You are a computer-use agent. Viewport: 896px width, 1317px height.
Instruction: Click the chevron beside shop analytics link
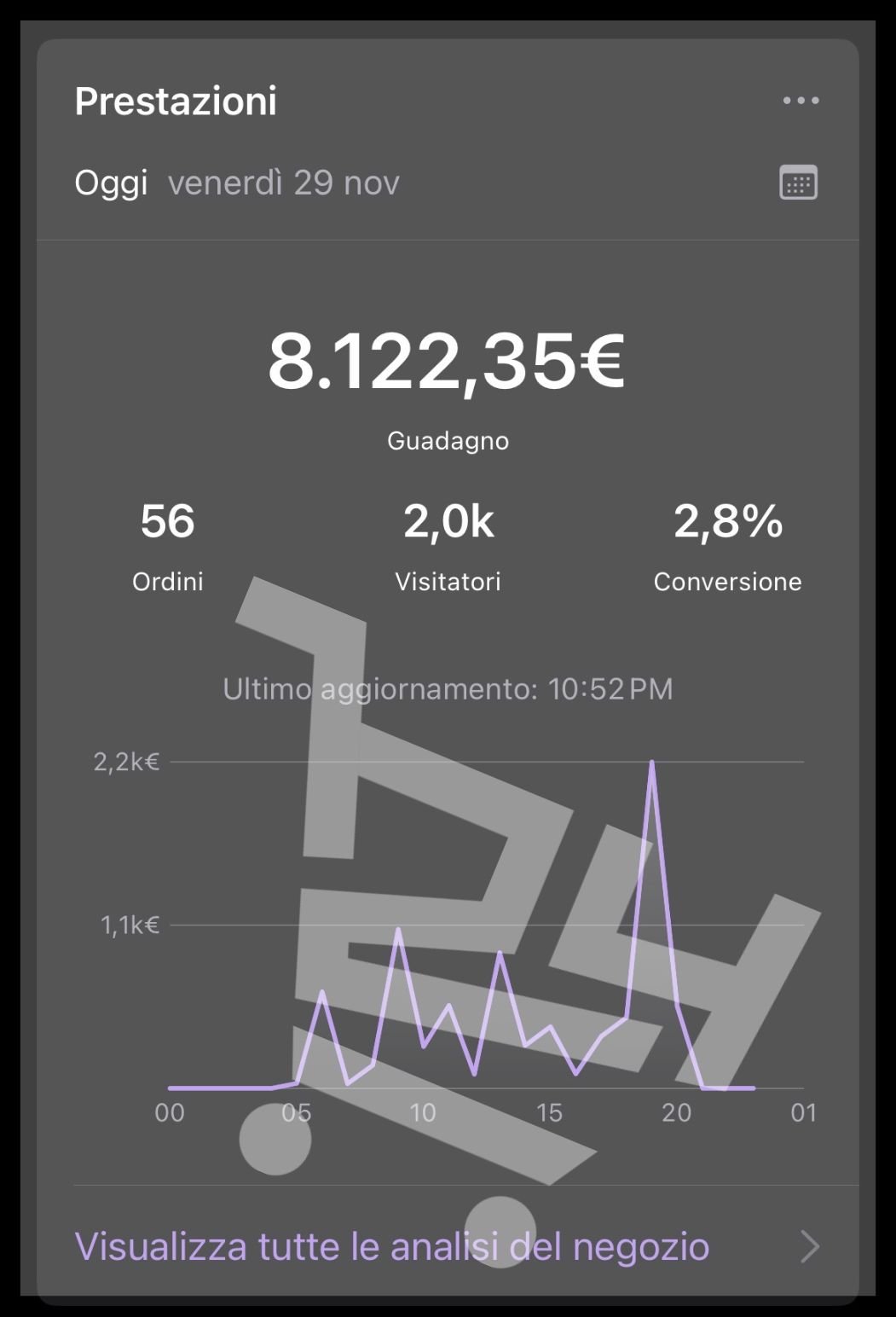(x=808, y=1246)
